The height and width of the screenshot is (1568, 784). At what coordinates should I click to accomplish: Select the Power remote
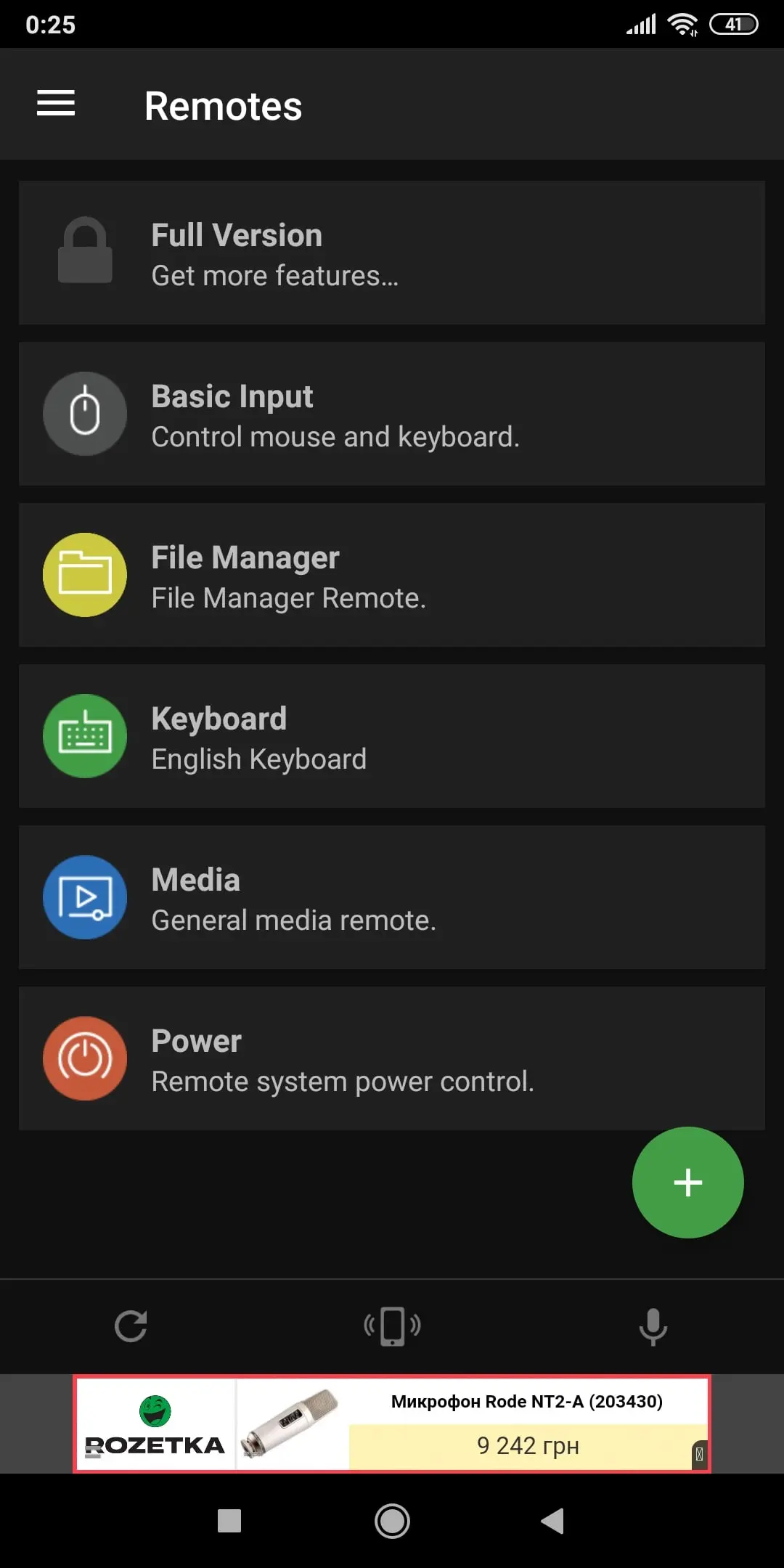[392, 1058]
